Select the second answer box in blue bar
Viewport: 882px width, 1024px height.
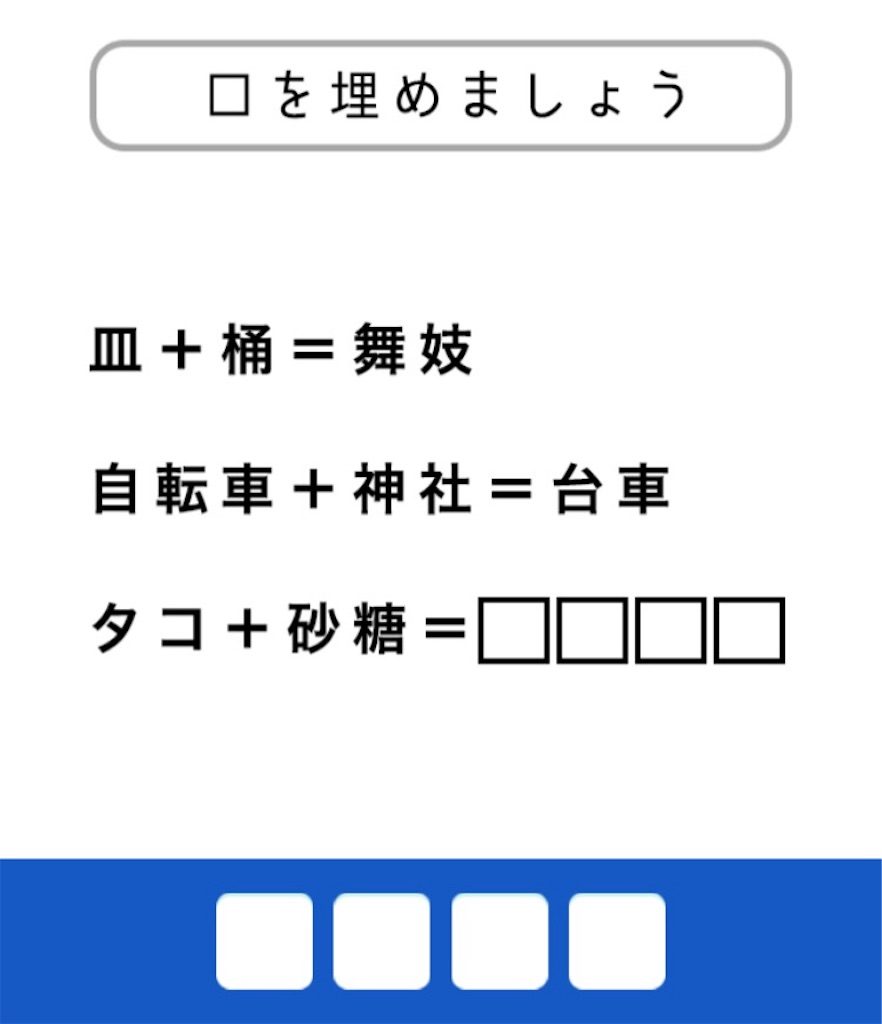382,941
